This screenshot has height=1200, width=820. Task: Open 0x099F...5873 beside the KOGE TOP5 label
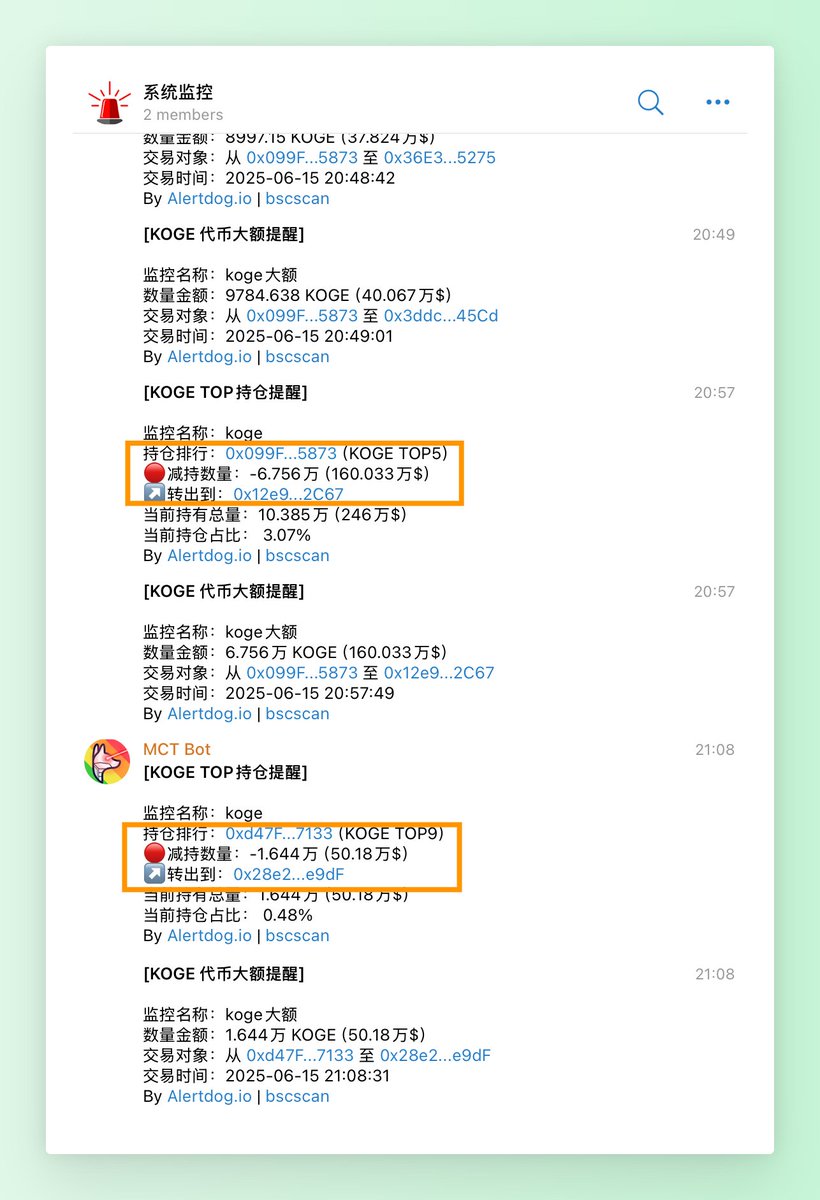280,453
